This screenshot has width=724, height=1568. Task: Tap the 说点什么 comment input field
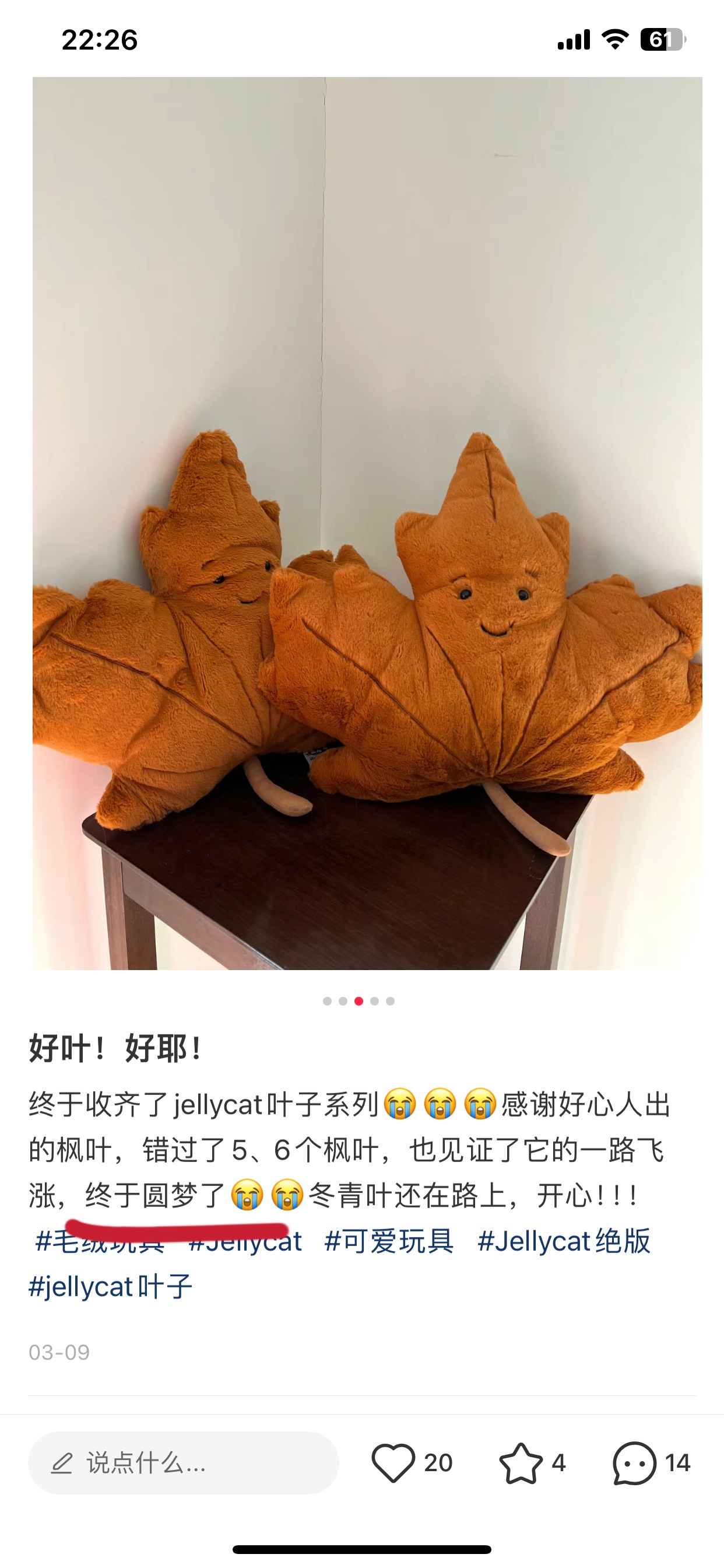(x=183, y=1462)
